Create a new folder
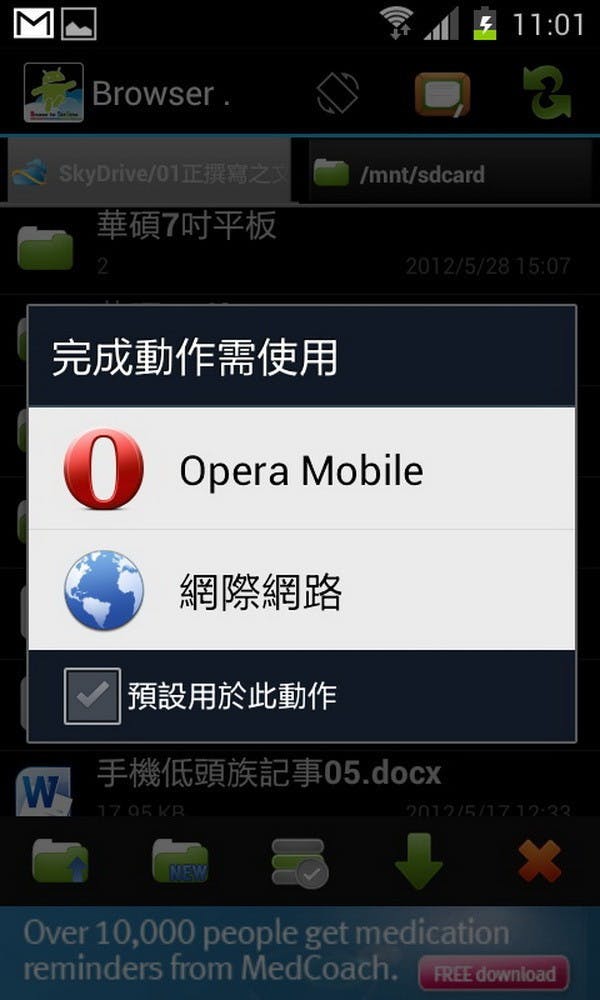Image resolution: width=600 pixels, height=1000 pixels. 180,861
